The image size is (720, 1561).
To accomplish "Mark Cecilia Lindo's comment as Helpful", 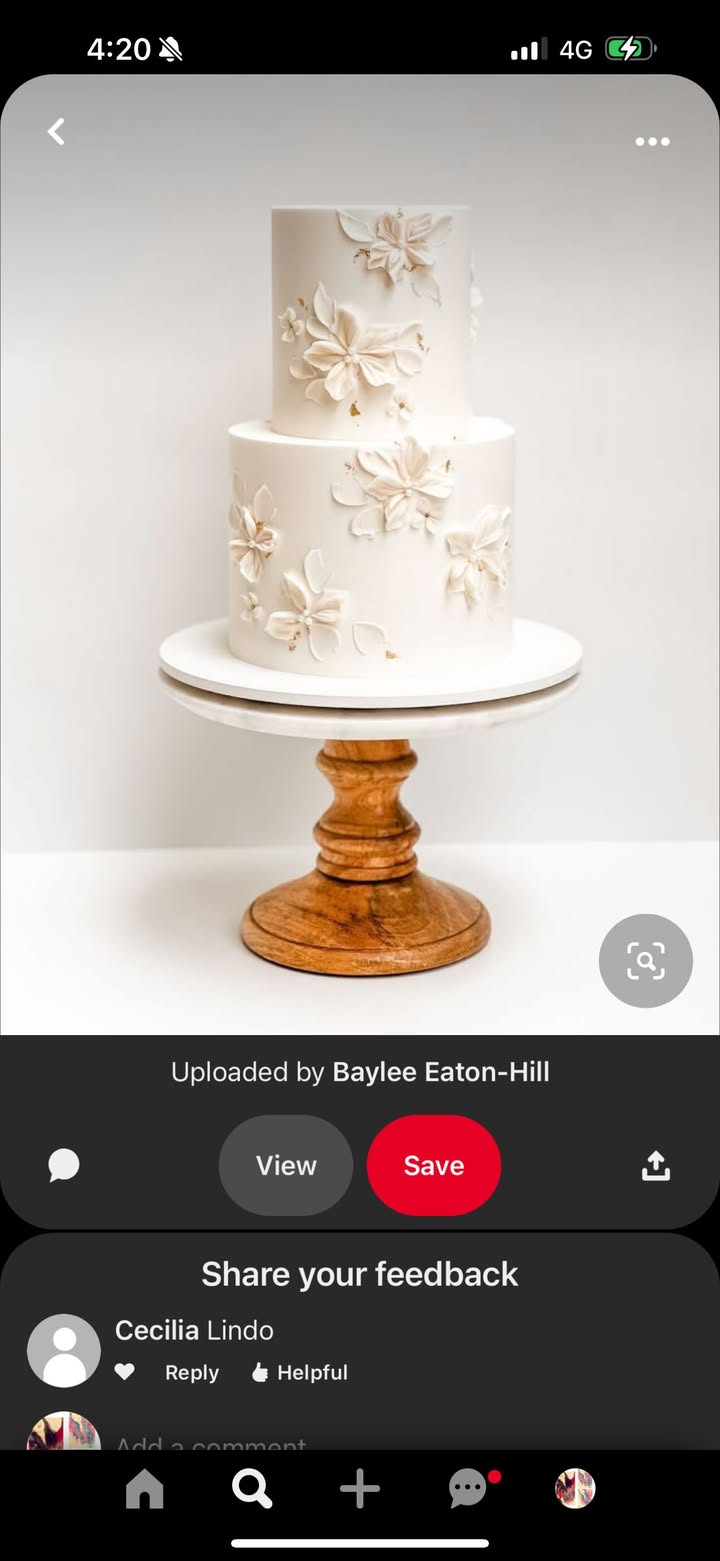I will [299, 1372].
